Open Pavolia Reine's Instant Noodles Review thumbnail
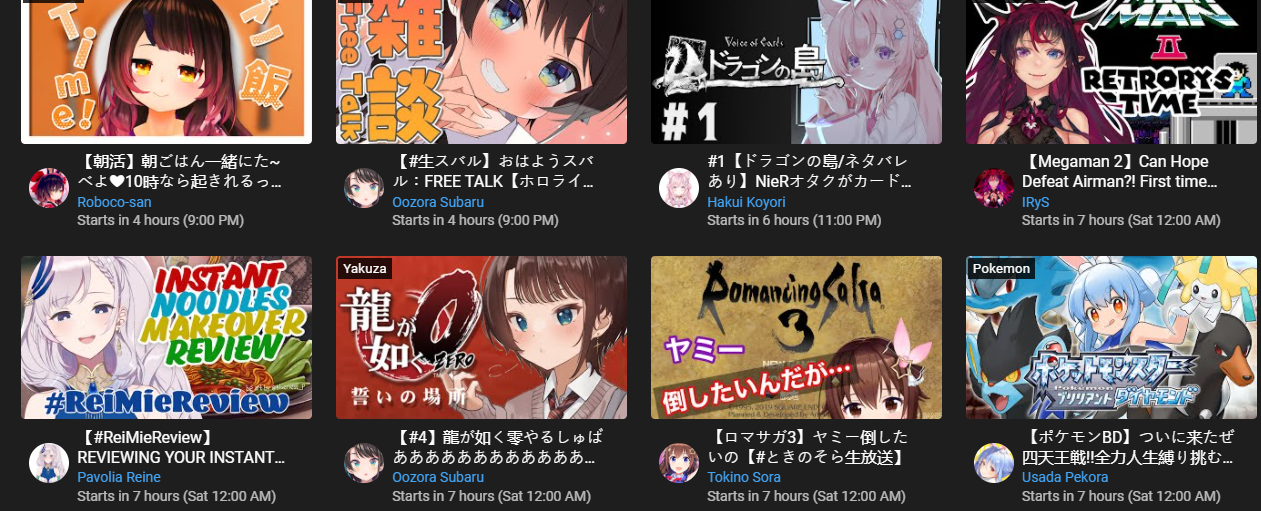This screenshot has width=1261, height=511. [166, 337]
